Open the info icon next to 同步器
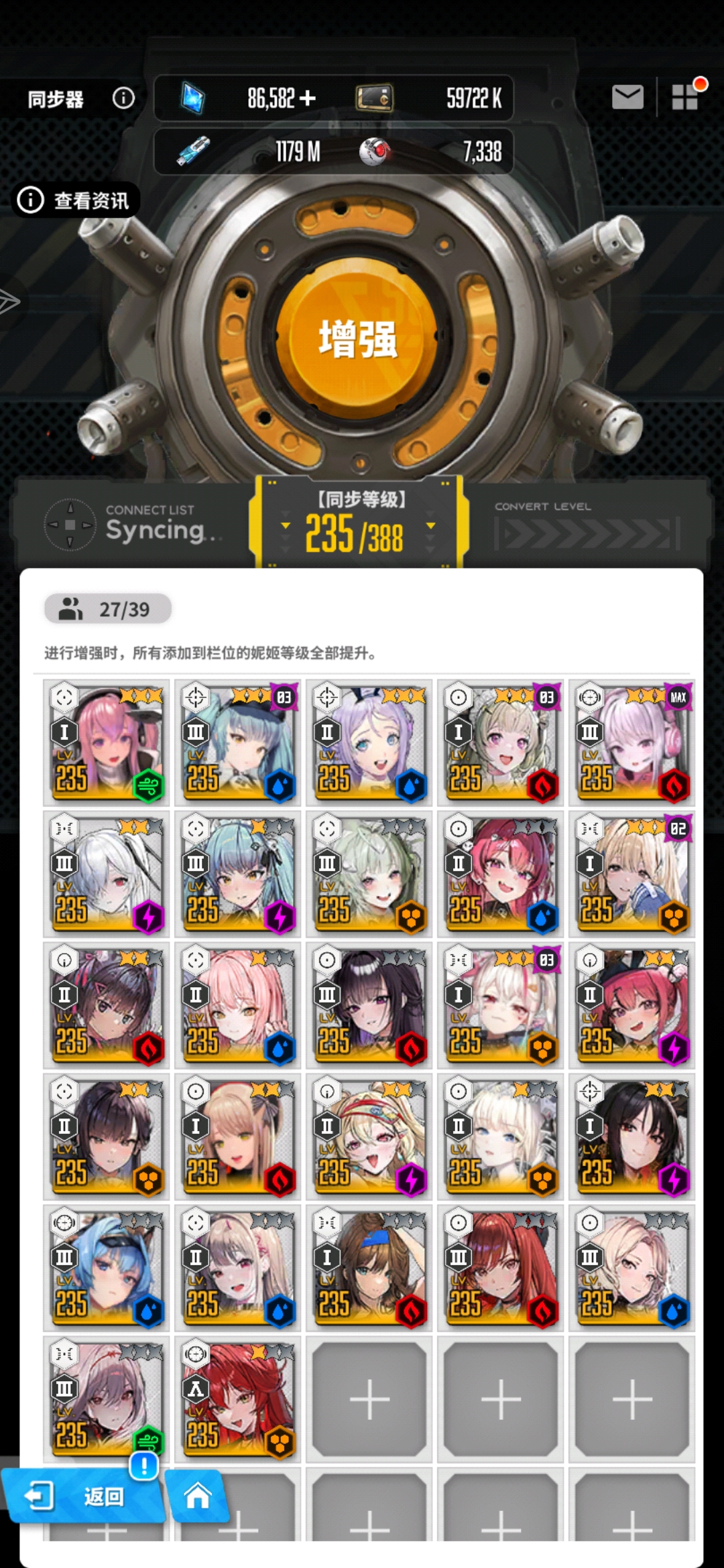The height and width of the screenshot is (1568, 724). tap(123, 99)
